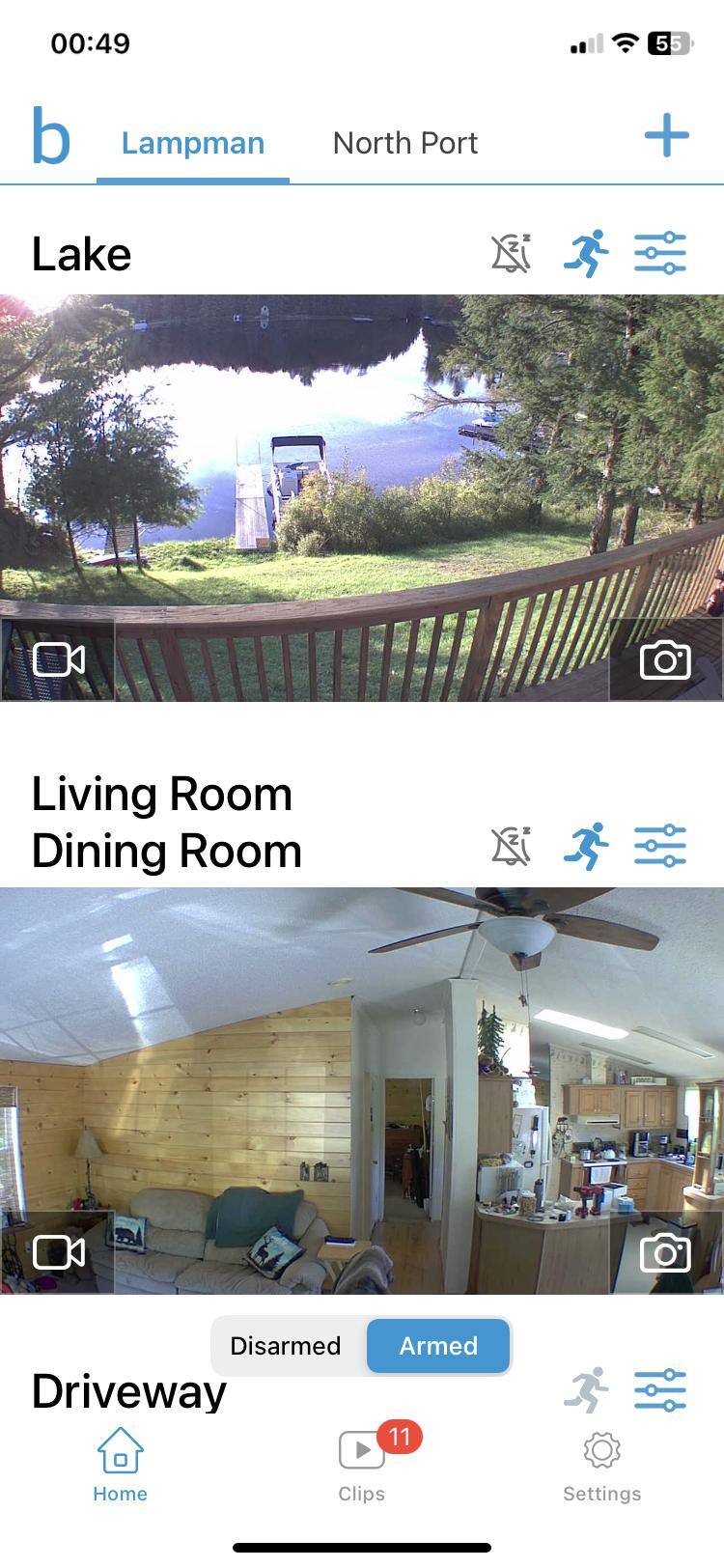724x1568 pixels.
Task: Select the Armed mode
Action: click(x=438, y=1346)
